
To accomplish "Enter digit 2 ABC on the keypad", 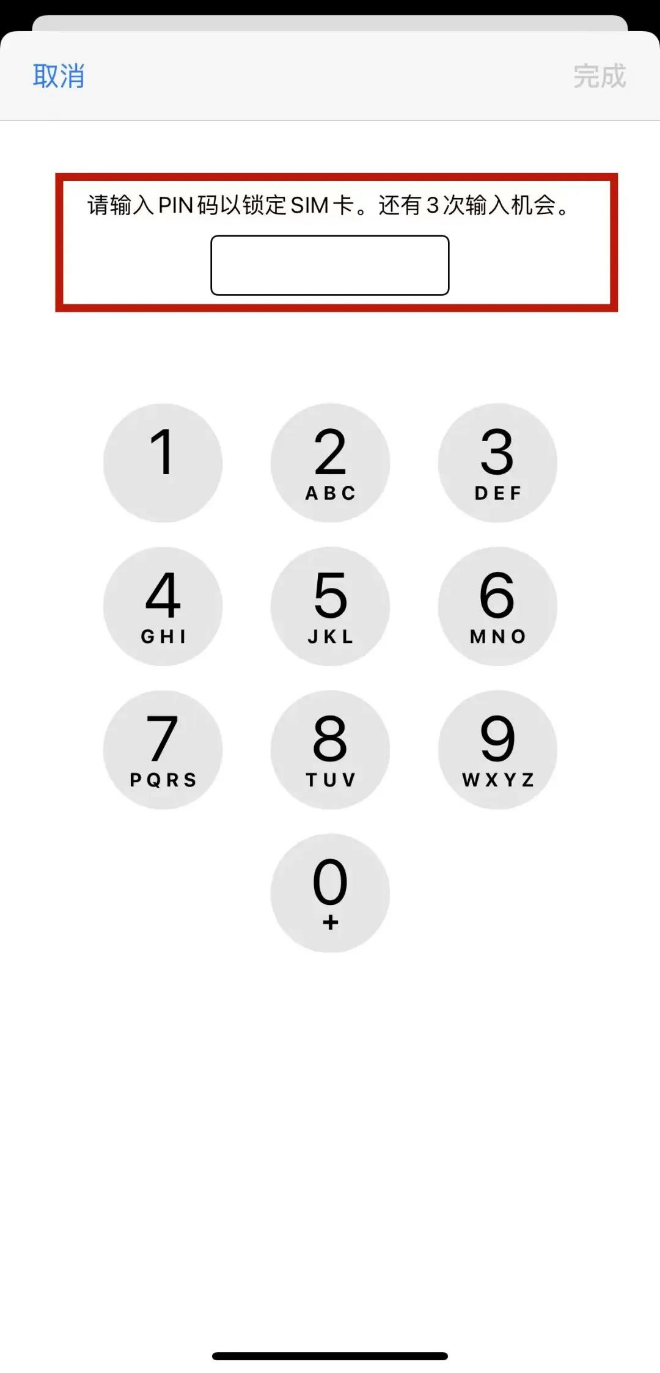I will pyautogui.click(x=330, y=463).
